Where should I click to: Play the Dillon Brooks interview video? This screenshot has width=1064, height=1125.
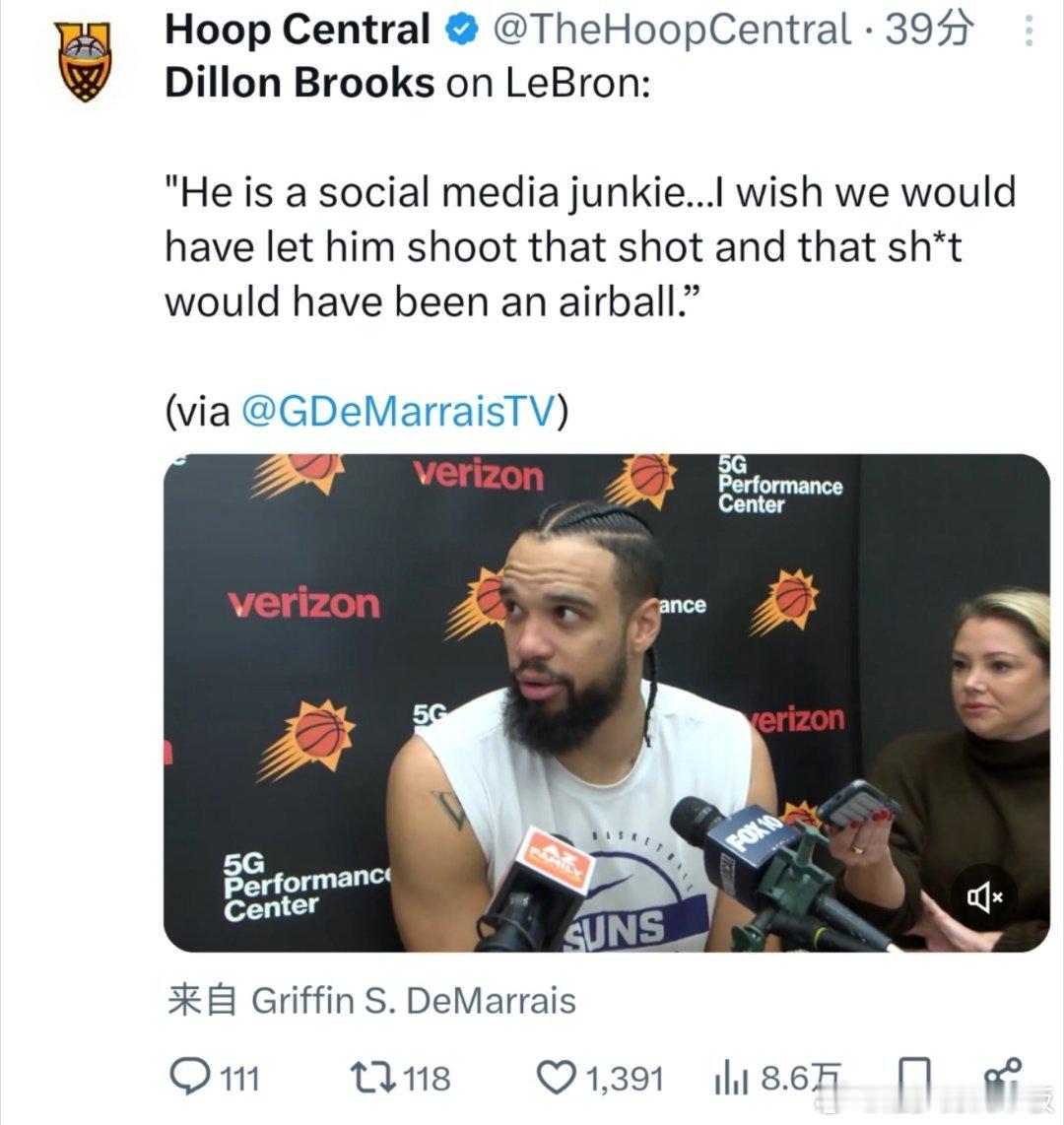(x=606, y=702)
